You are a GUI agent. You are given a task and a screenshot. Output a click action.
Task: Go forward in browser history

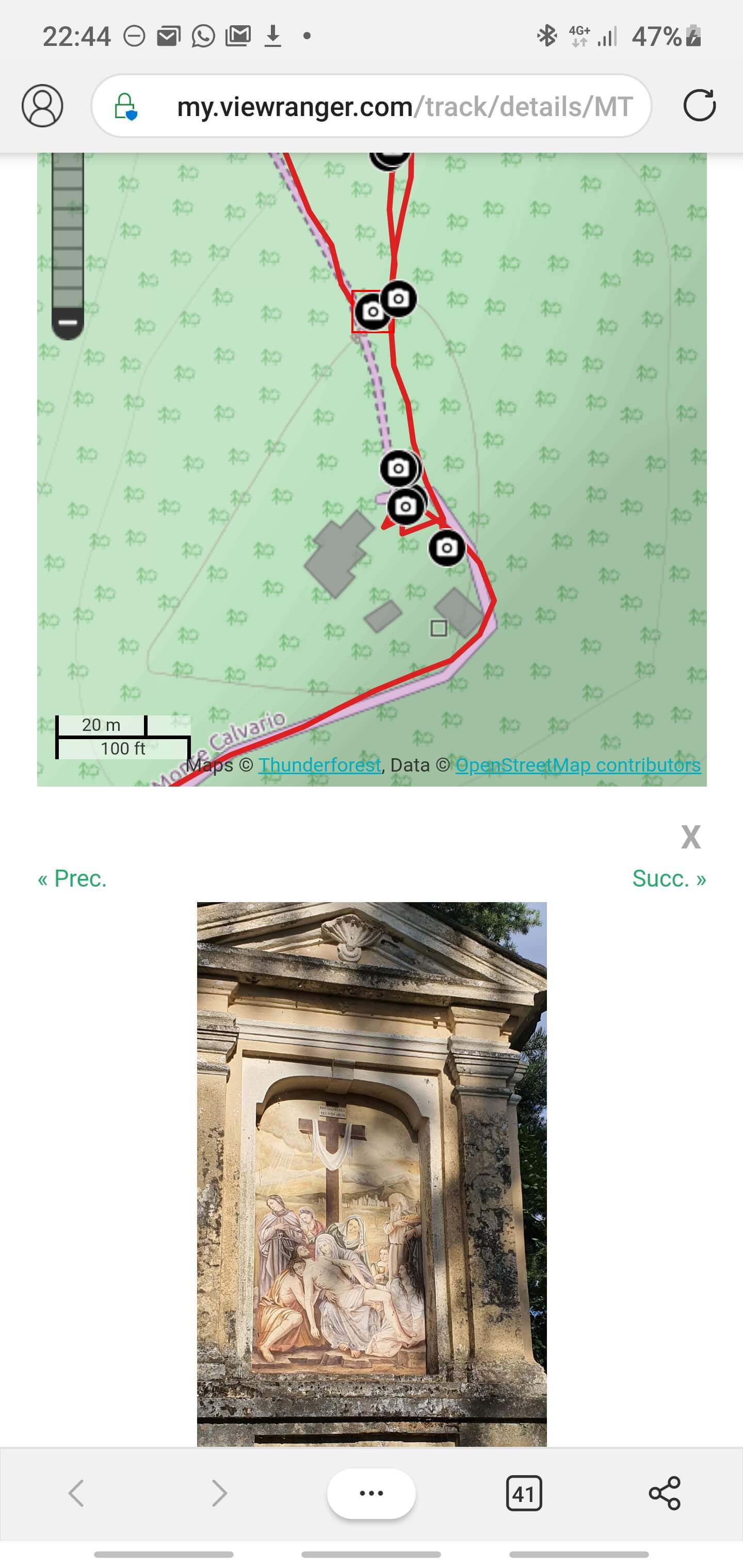click(219, 1493)
